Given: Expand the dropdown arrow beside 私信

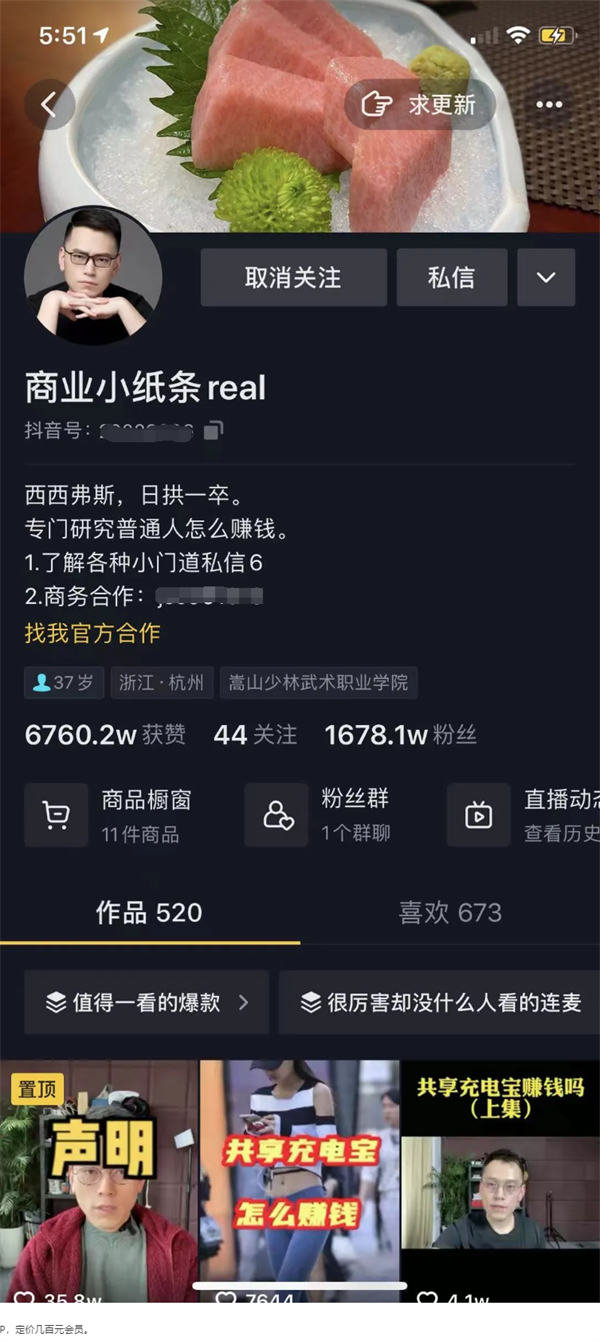Looking at the screenshot, I should pyautogui.click(x=546, y=278).
